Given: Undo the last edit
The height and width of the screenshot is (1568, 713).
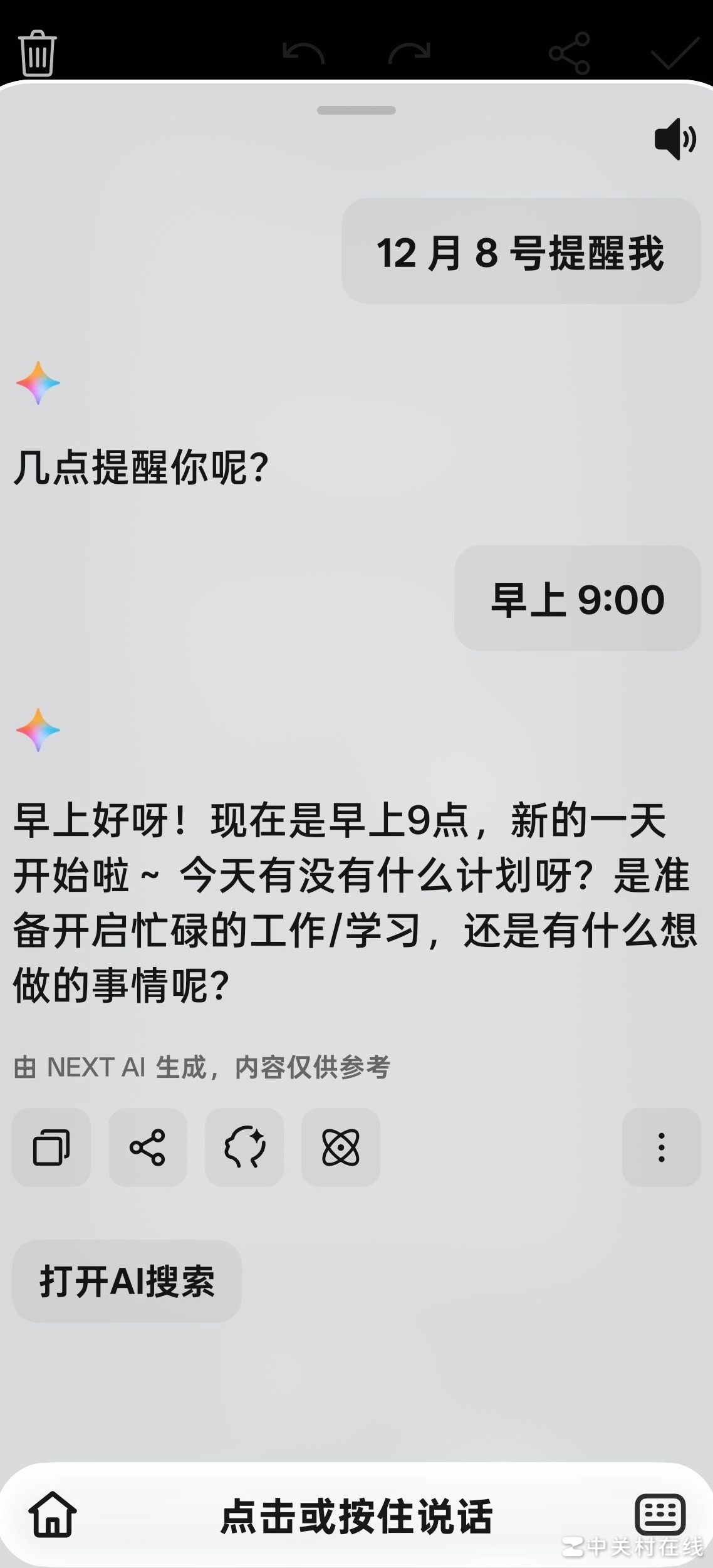Looking at the screenshot, I should (303, 54).
